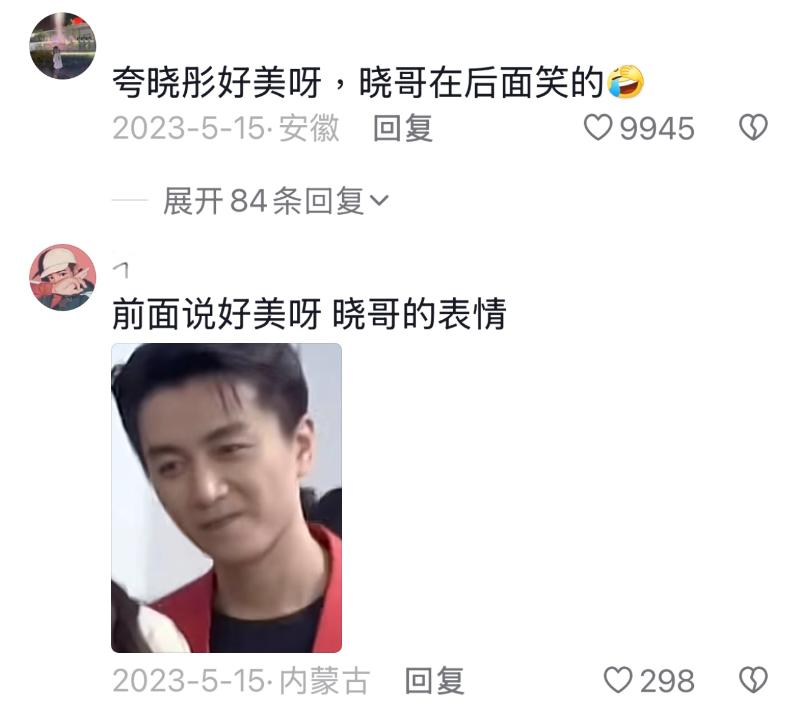Image resolution: width=800 pixels, height=719 pixels.
Task: Like the comment with 298 likes
Action: 619,681
